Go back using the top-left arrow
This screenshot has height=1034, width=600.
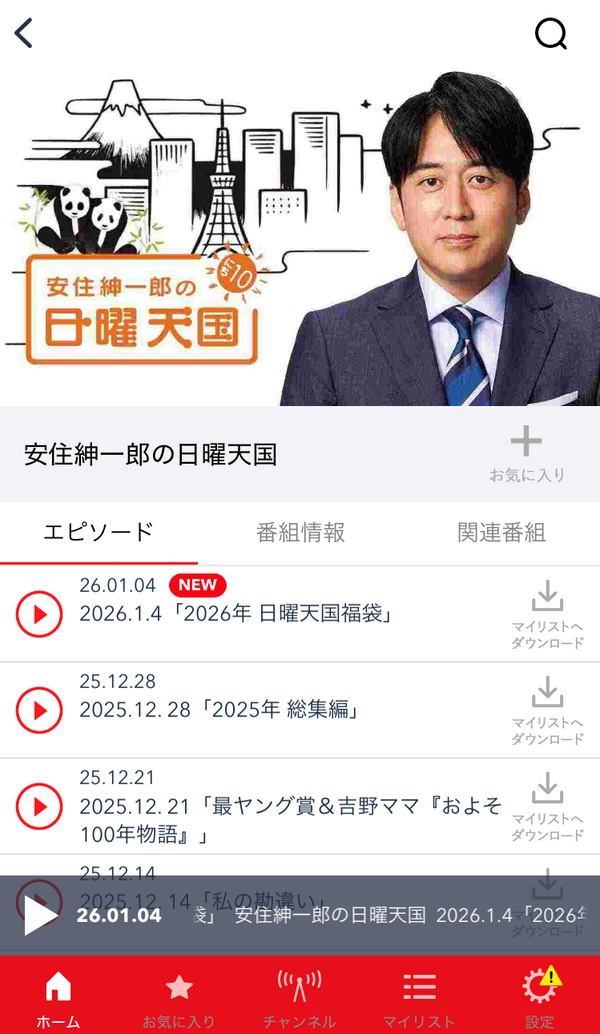24,33
